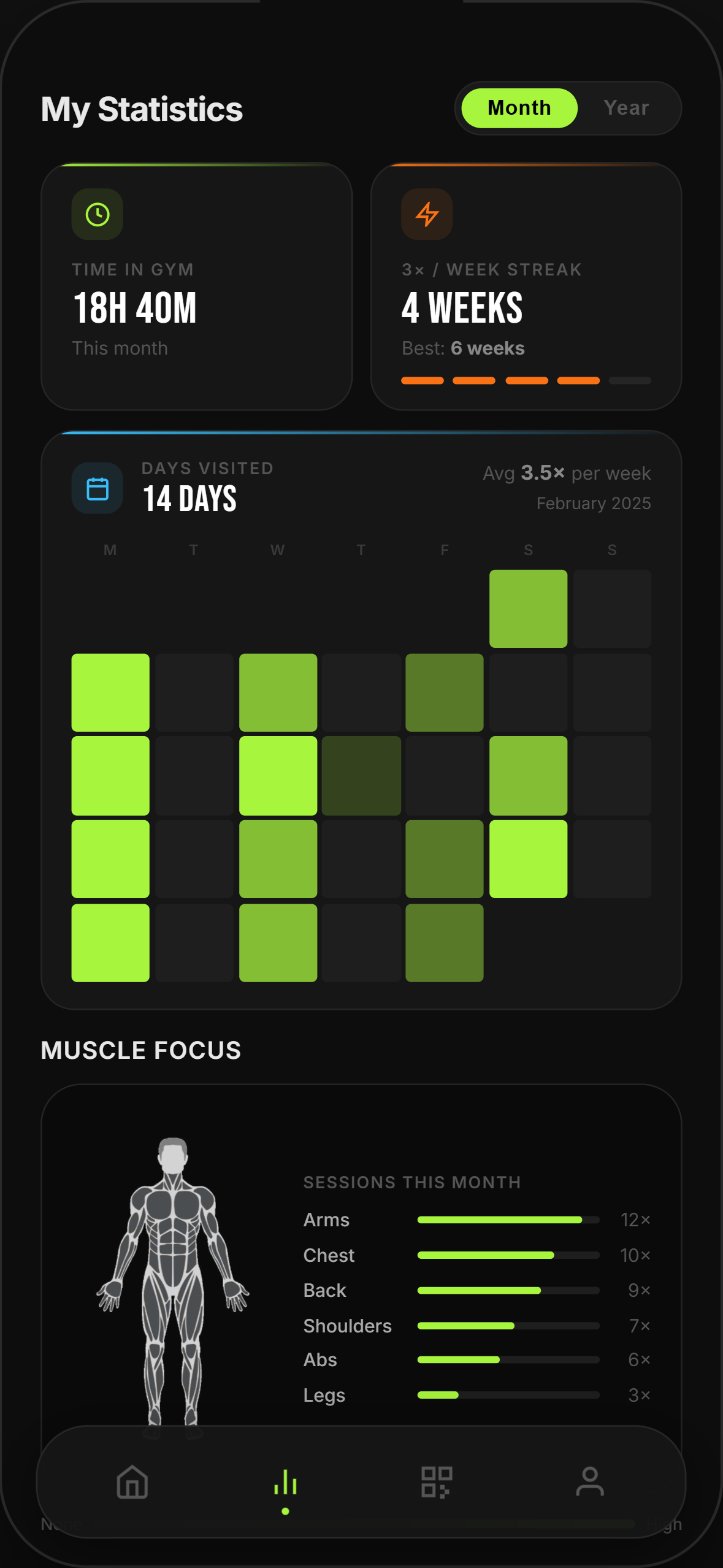Viewport: 723px width, 1568px height.
Task: Open the Home tab in bottom navigation
Action: (131, 1483)
